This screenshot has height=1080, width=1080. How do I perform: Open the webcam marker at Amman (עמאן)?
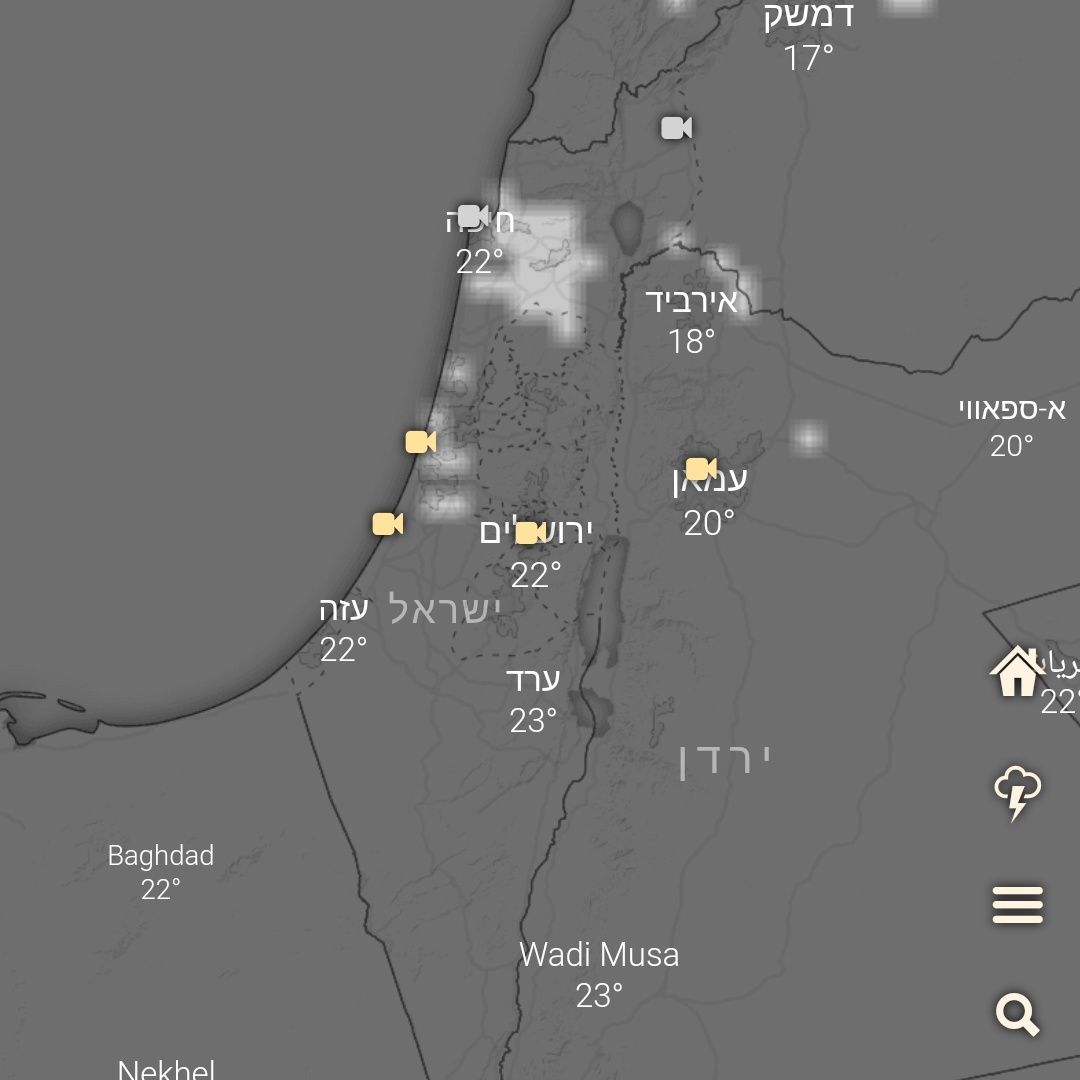[701, 468]
